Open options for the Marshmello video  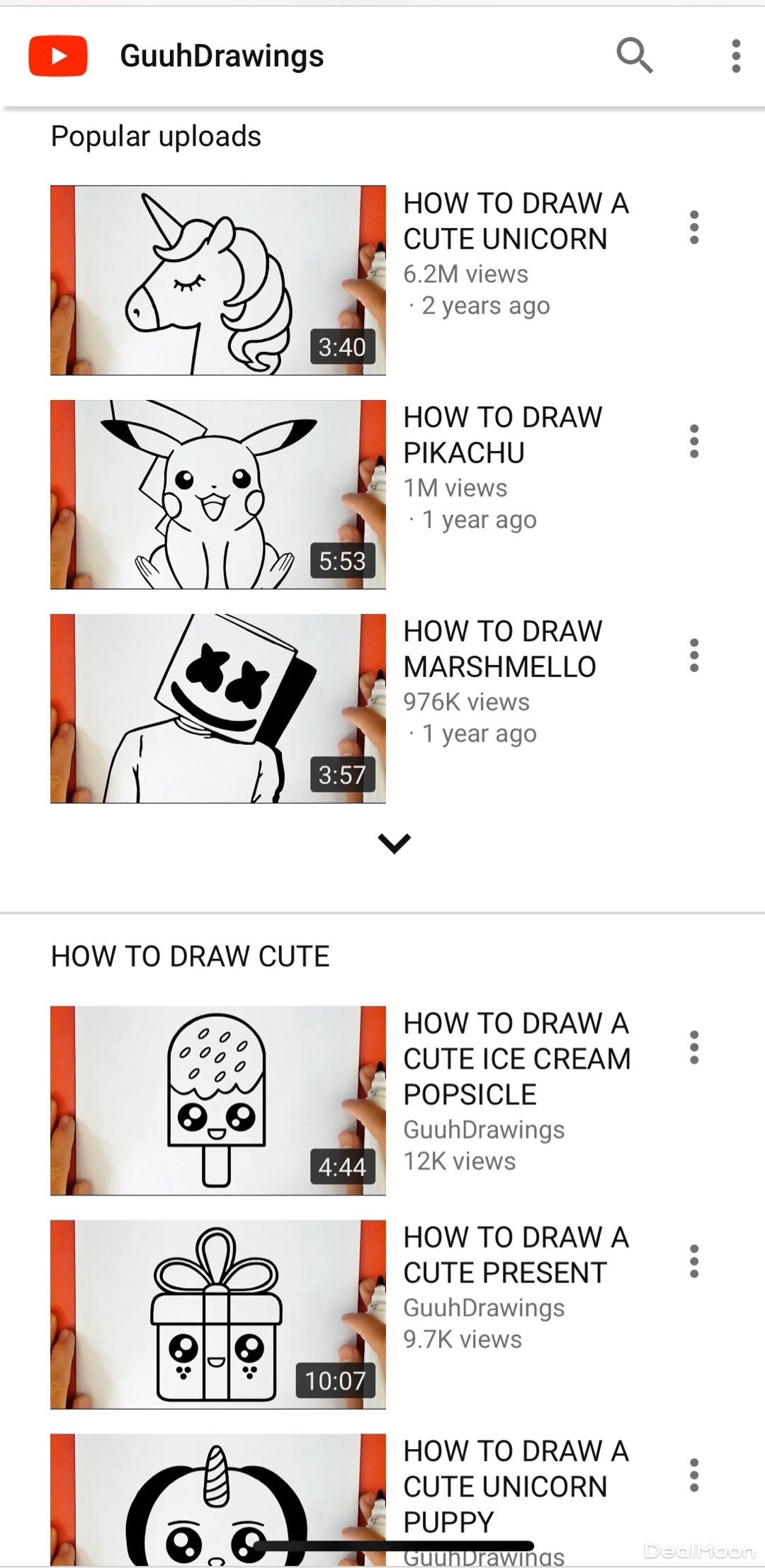point(694,656)
